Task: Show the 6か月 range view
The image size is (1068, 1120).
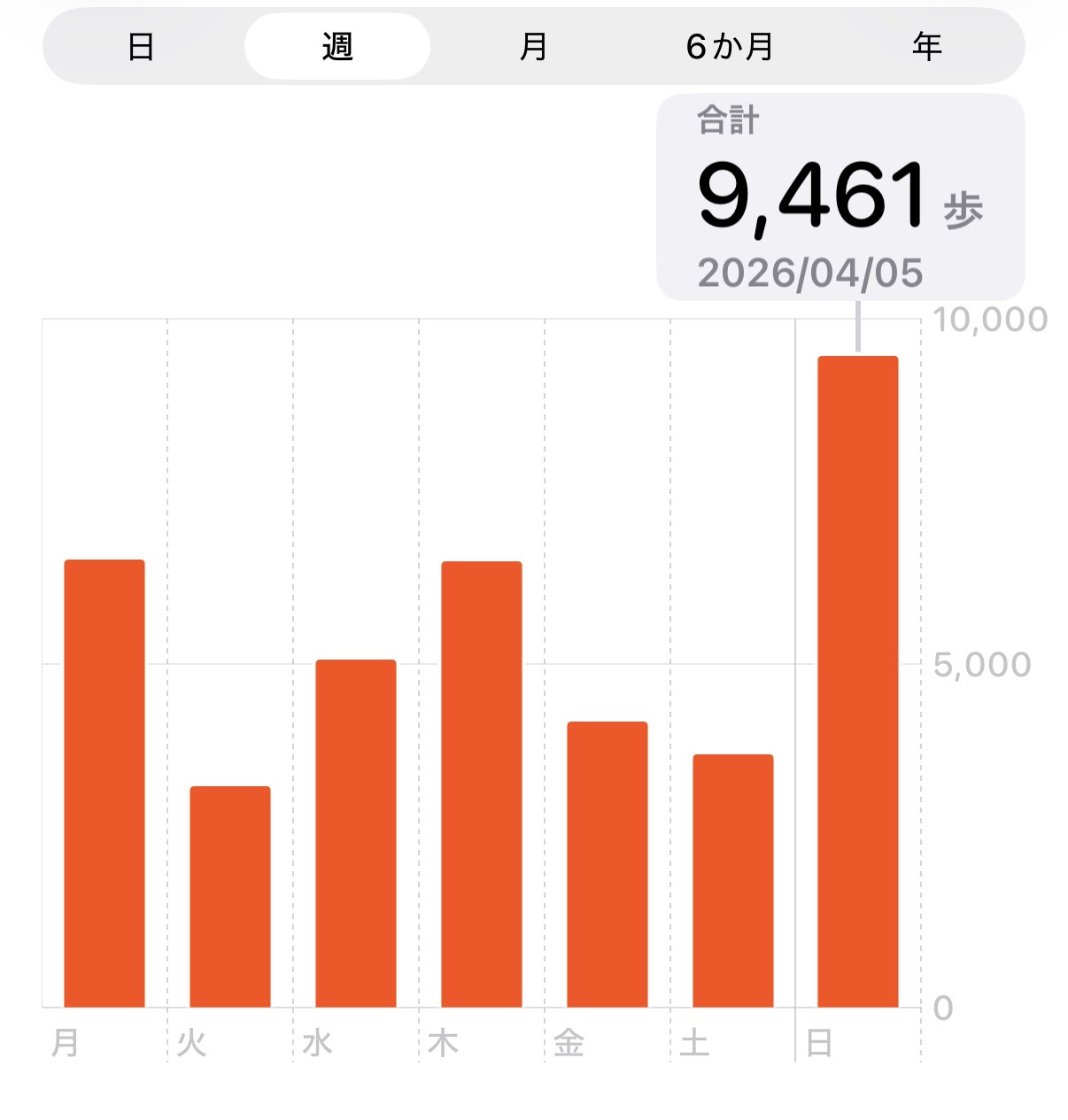Action: coord(730,46)
